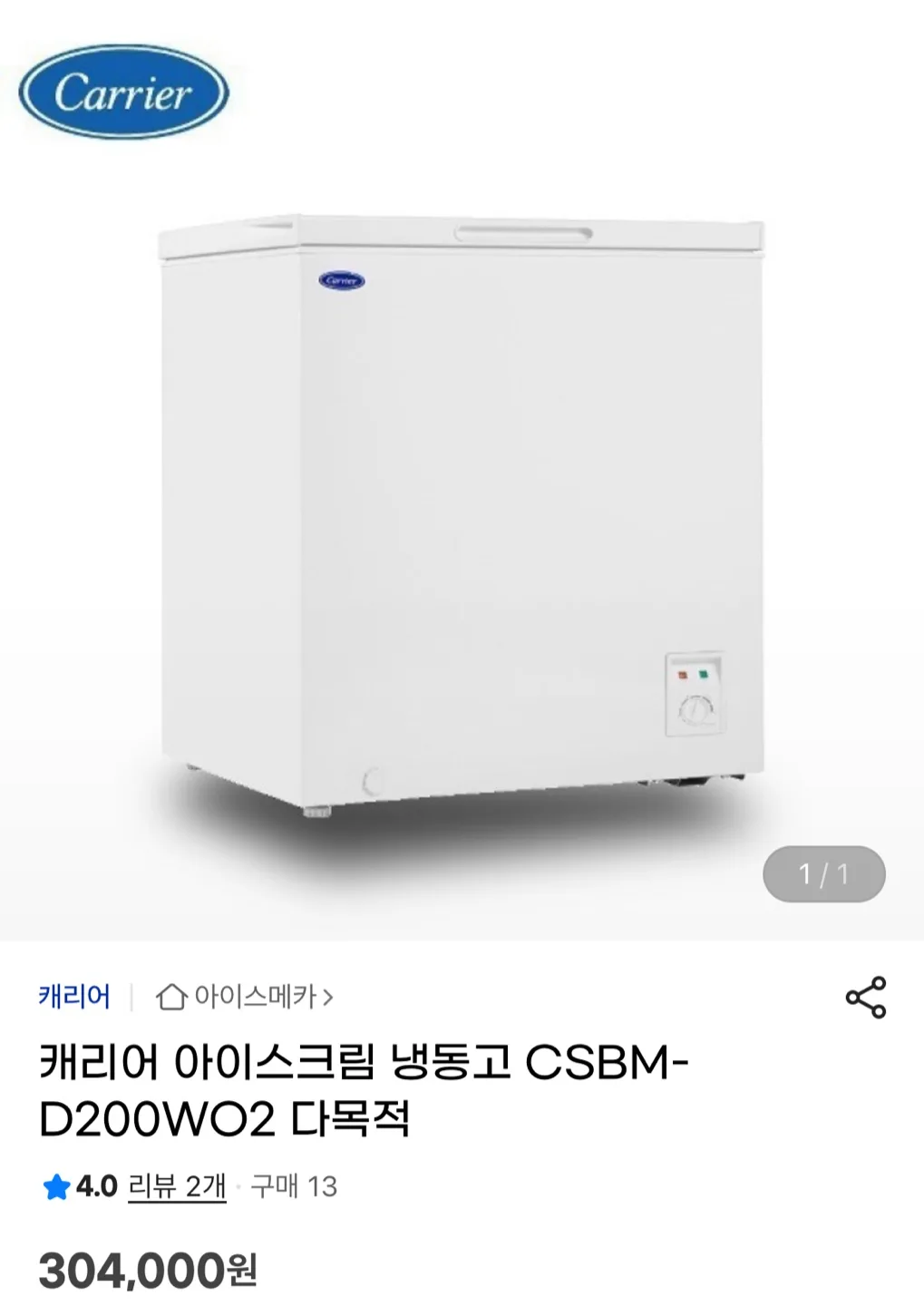
Task: Click the temperature control dial on the freezer
Action: click(695, 707)
